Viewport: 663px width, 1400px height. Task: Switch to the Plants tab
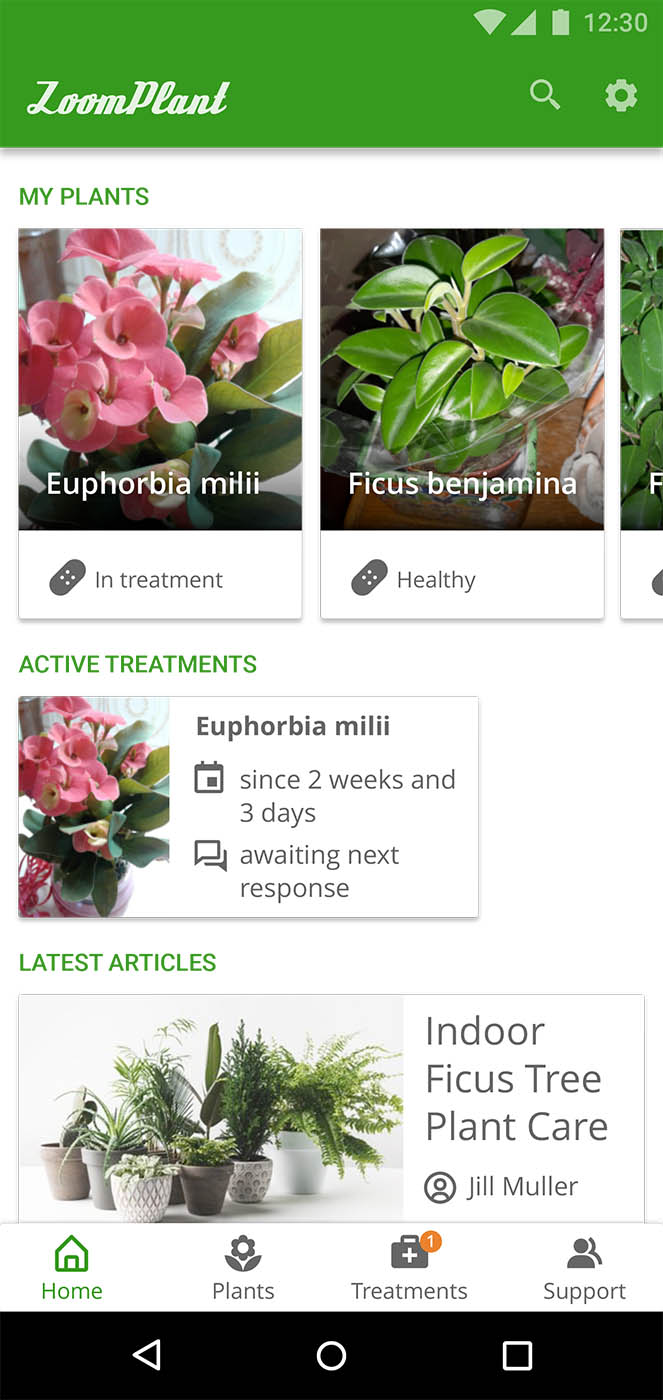pos(243,1268)
